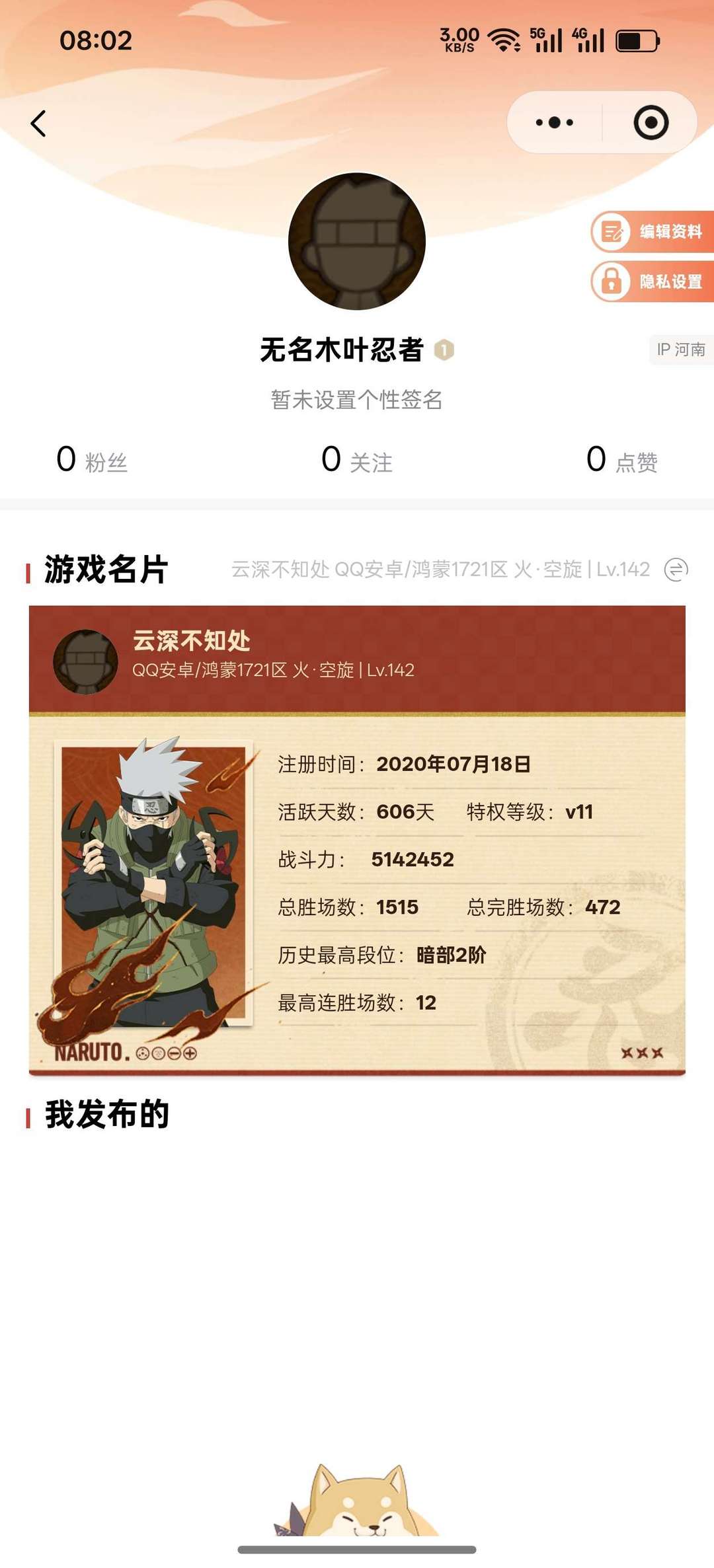Tap the Wi-Fi icon in the status bar

(x=503, y=40)
